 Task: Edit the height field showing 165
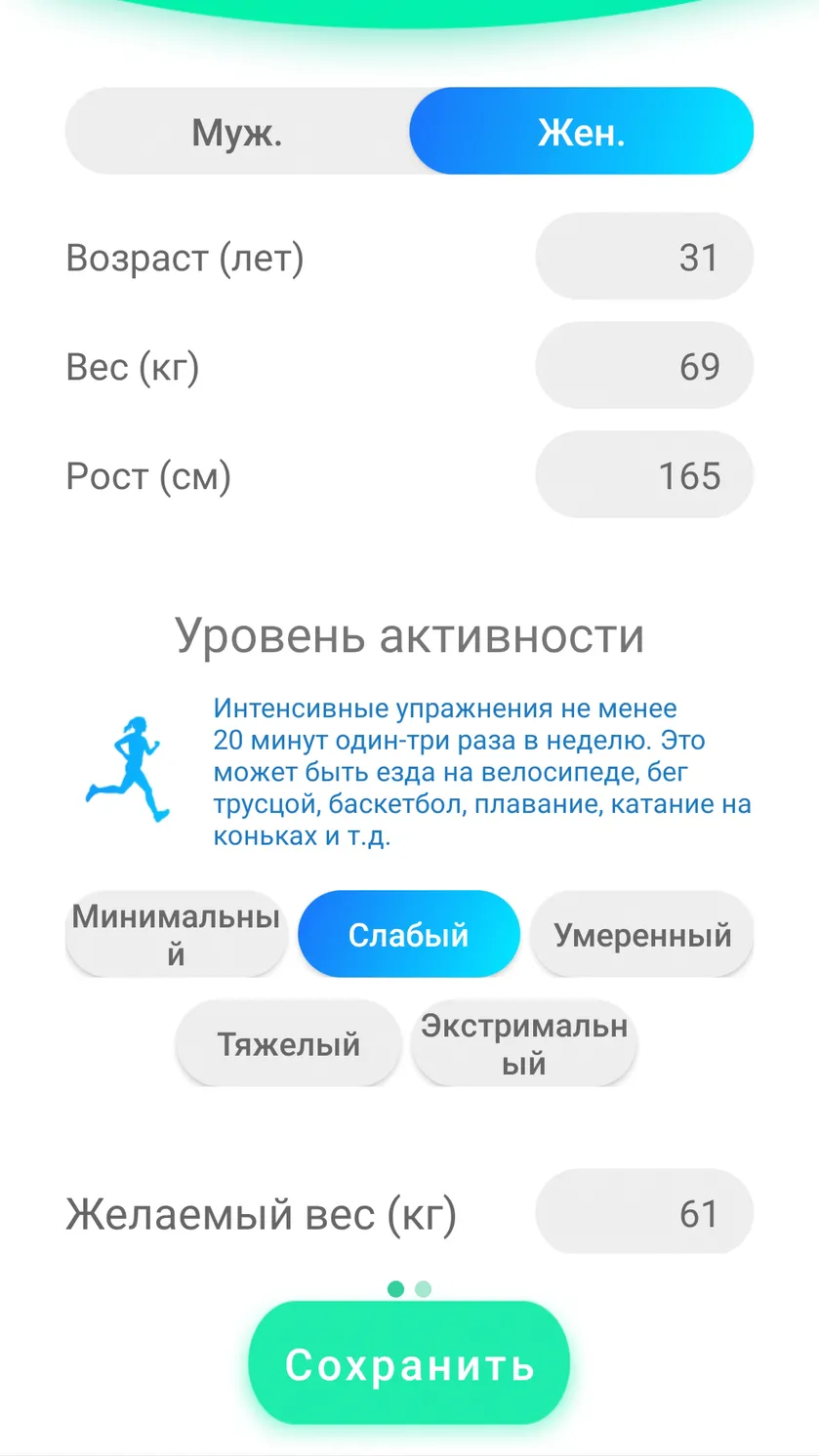644,475
